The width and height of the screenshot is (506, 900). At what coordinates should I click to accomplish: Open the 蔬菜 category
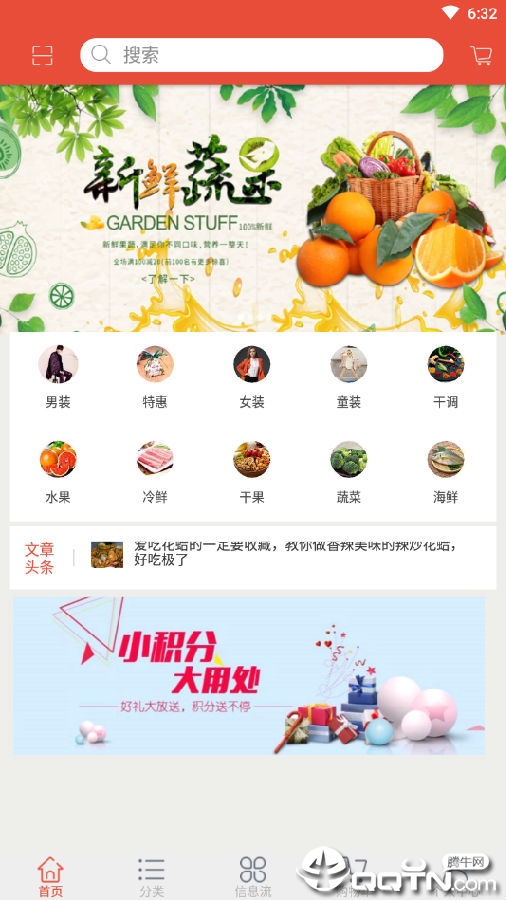click(x=349, y=472)
